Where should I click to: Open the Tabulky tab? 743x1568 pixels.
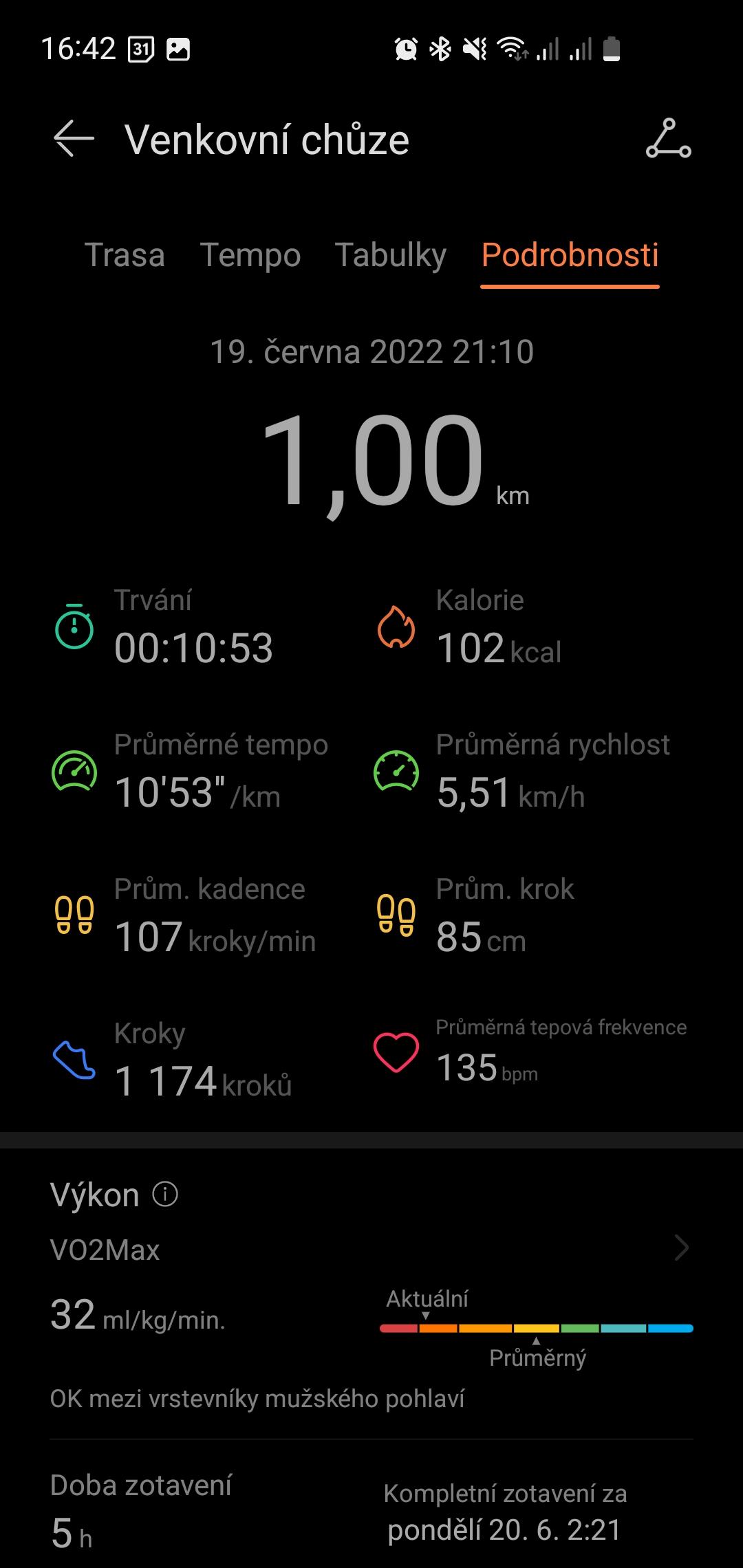pos(391,255)
